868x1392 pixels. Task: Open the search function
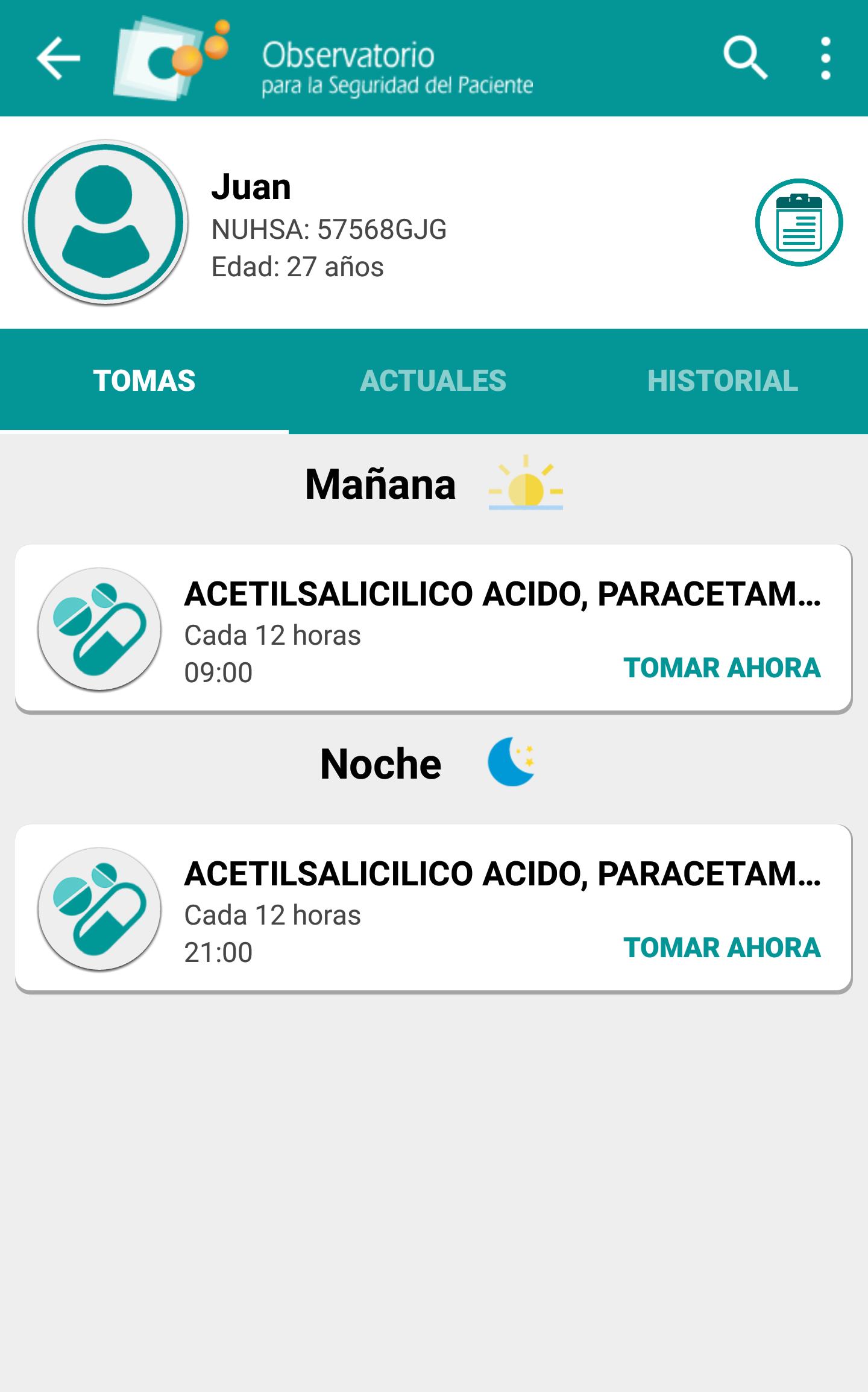pyautogui.click(x=746, y=59)
